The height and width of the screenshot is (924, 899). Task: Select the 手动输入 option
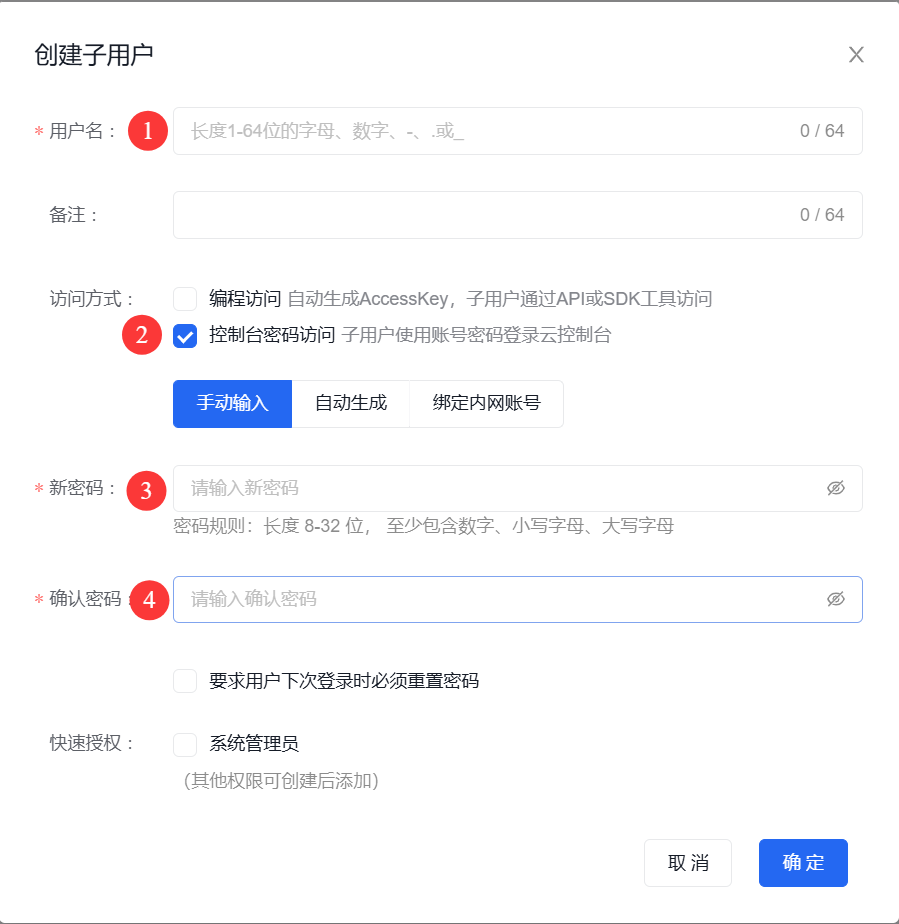coord(232,404)
